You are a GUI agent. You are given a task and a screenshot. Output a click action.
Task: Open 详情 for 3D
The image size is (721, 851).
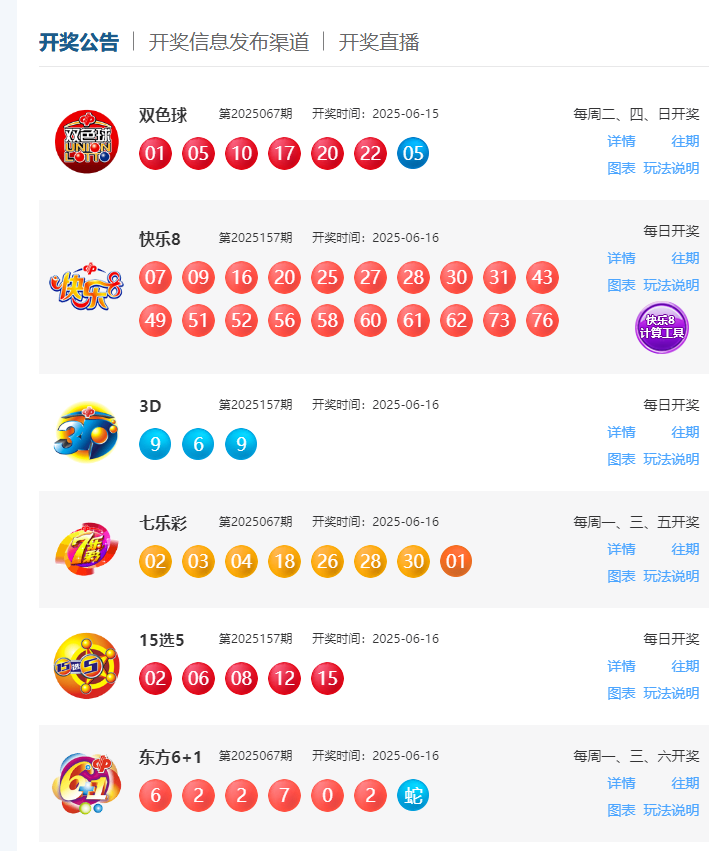[x=621, y=432]
